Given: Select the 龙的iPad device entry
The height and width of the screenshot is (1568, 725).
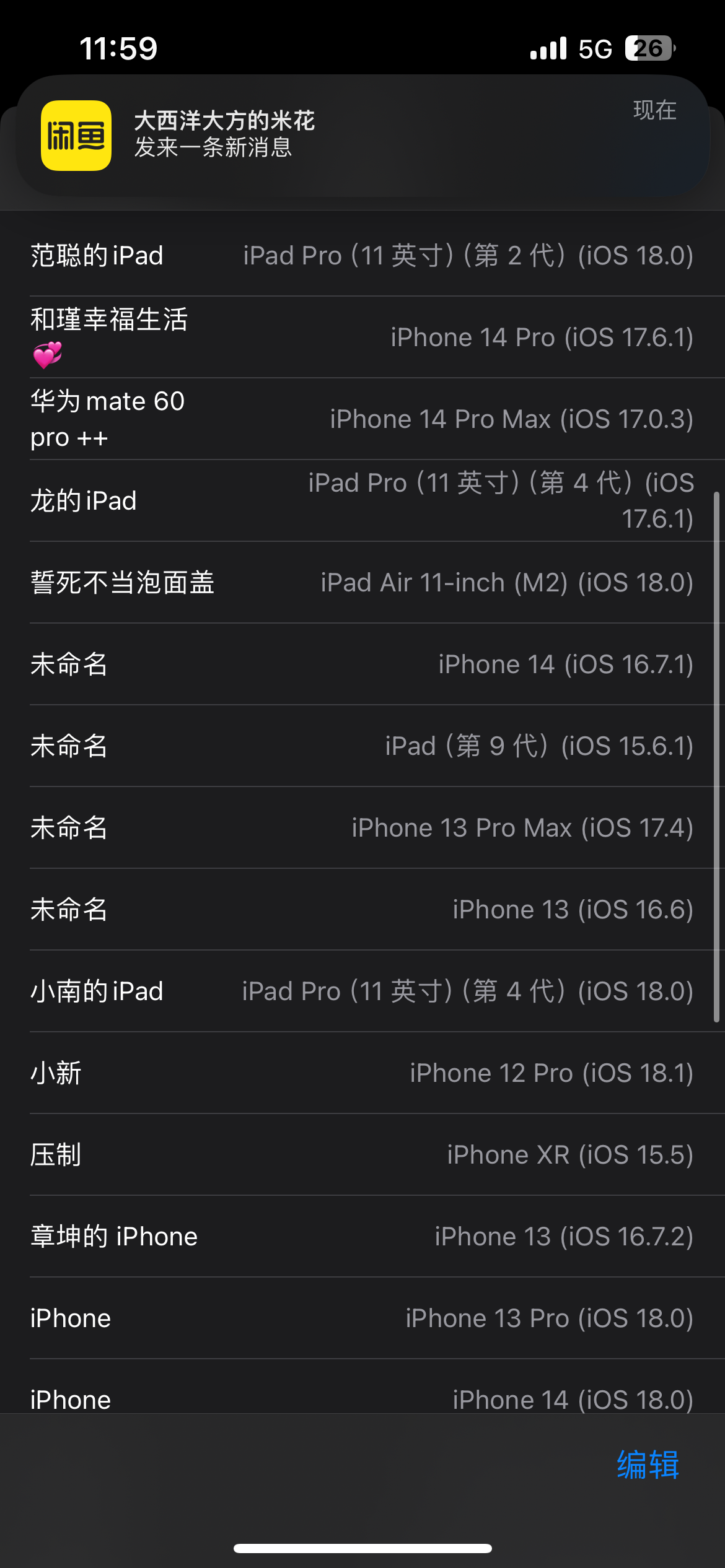Looking at the screenshot, I should click(x=362, y=500).
